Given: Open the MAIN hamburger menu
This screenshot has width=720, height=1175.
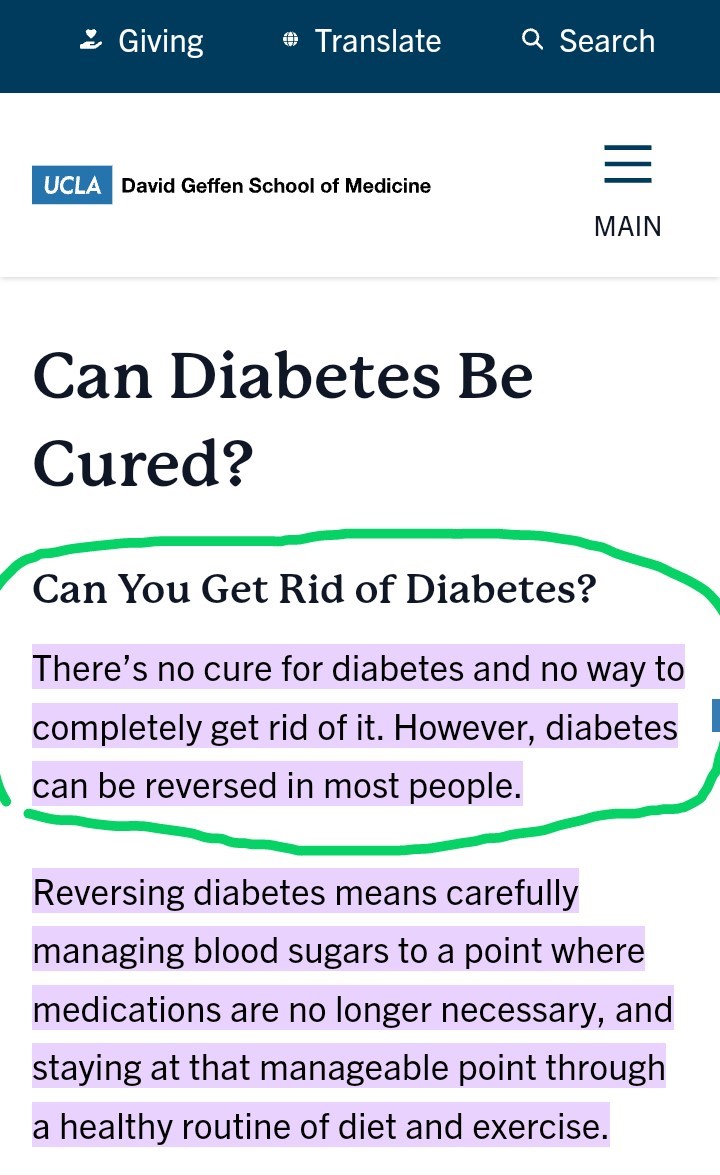Looking at the screenshot, I should click(x=628, y=192).
